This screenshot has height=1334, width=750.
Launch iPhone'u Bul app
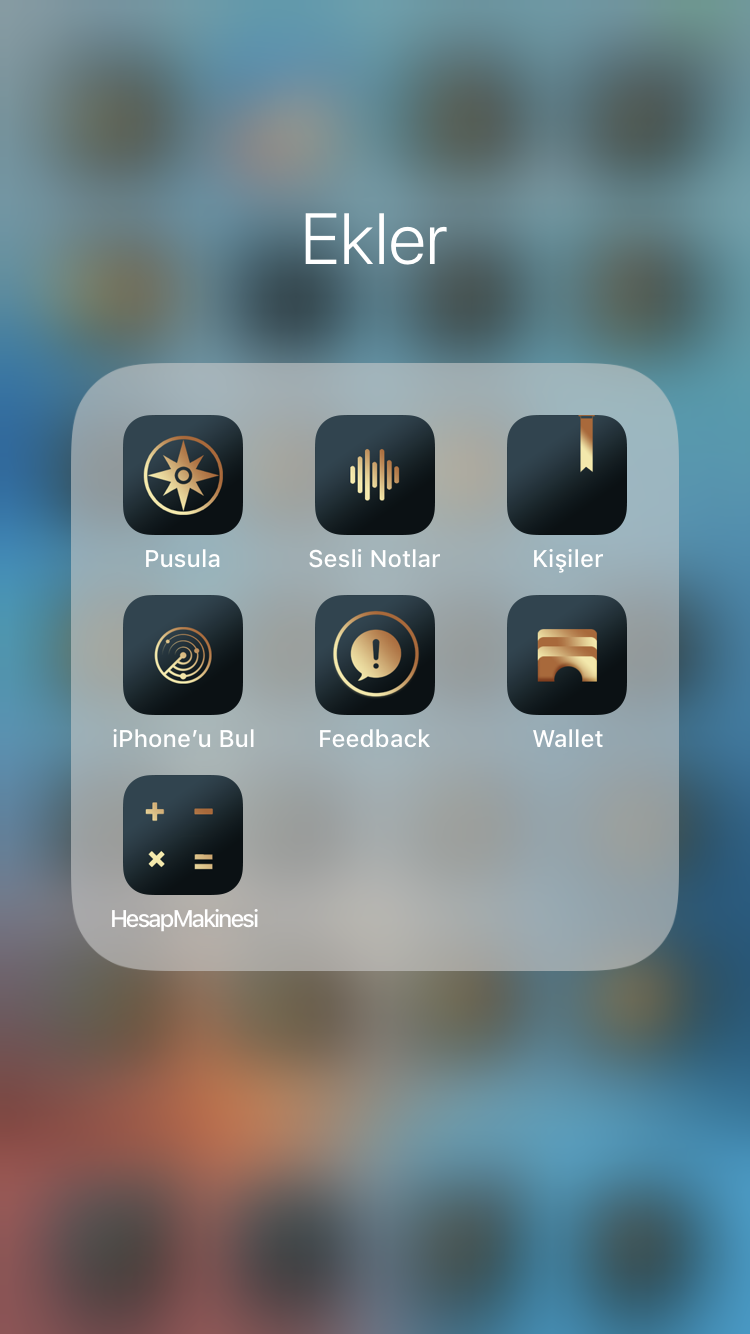pos(183,655)
